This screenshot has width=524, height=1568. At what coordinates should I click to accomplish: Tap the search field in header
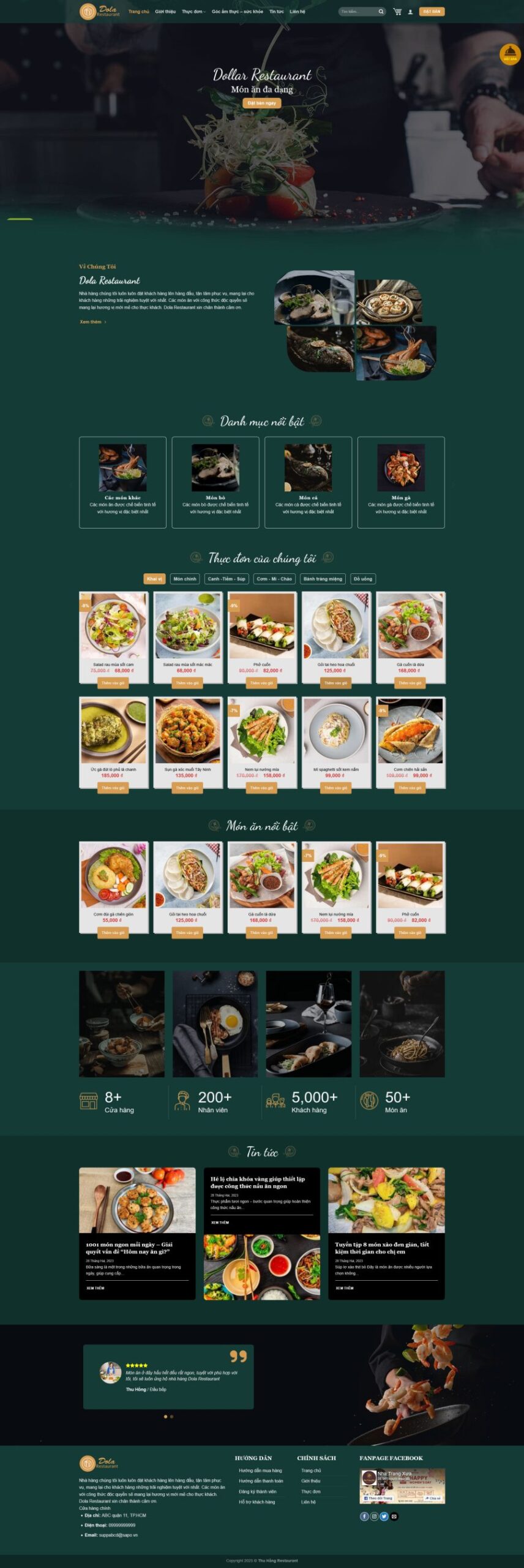[x=359, y=12]
